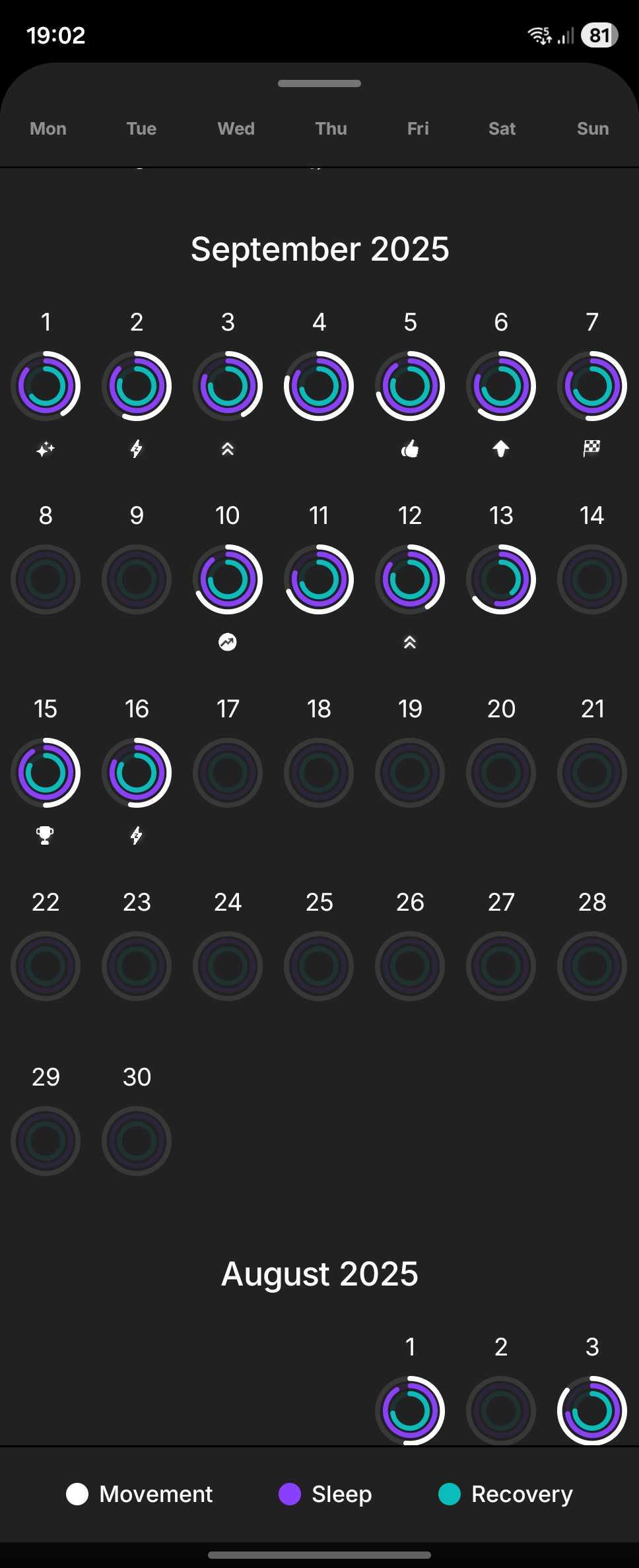The height and width of the screenshot is (1568, 639).
Task: Open September 4 day summary
Action: click(x=319, y=386)
